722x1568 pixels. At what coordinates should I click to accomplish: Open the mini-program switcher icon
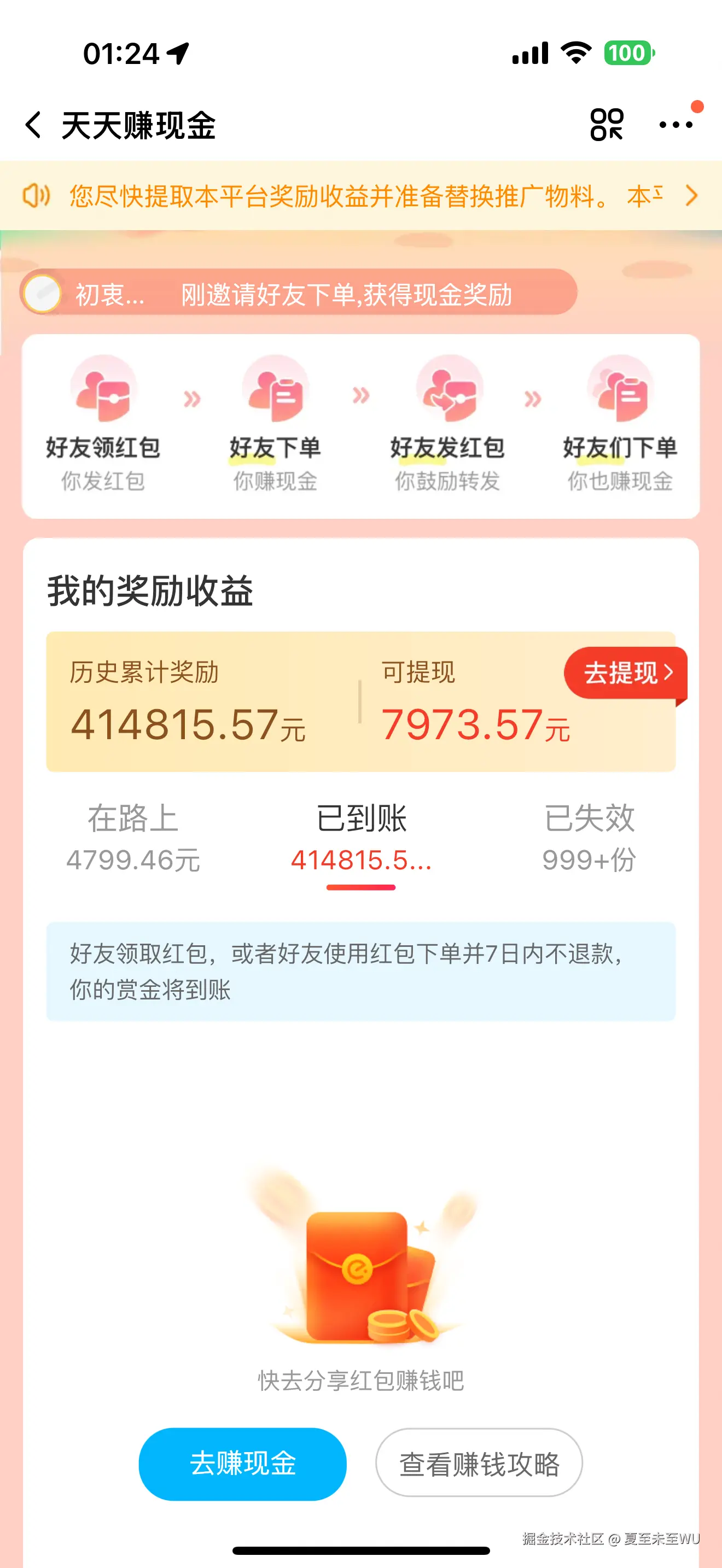coord(607,125)
